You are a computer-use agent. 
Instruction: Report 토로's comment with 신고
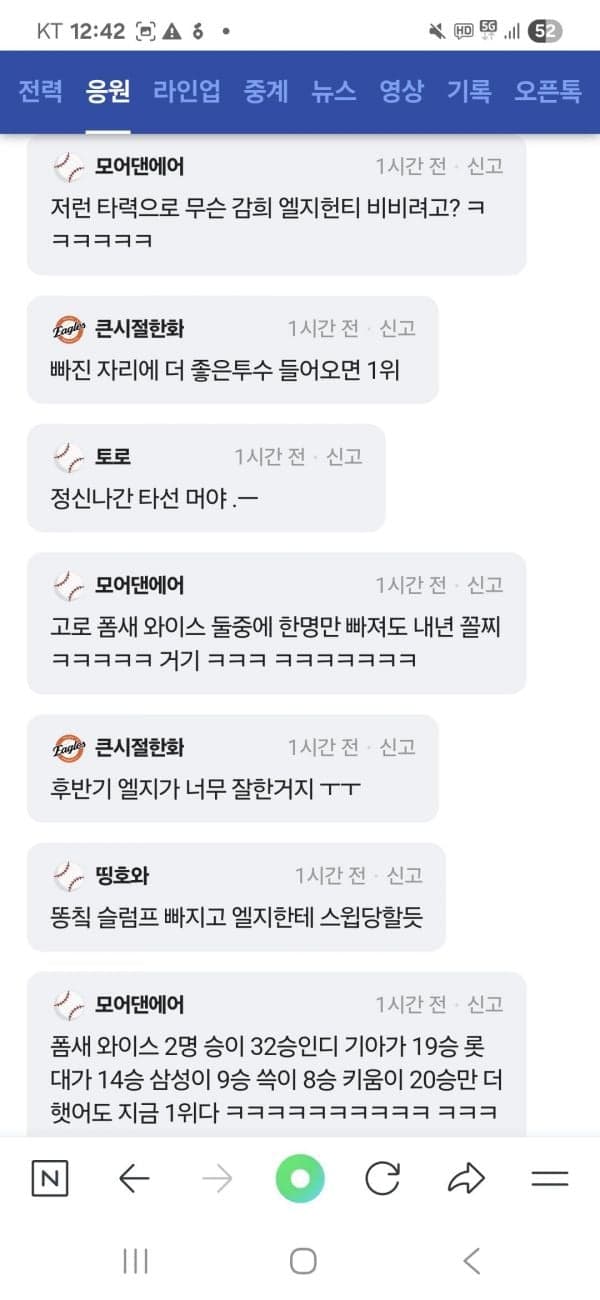pyautogui.click(x=344, y=457)
